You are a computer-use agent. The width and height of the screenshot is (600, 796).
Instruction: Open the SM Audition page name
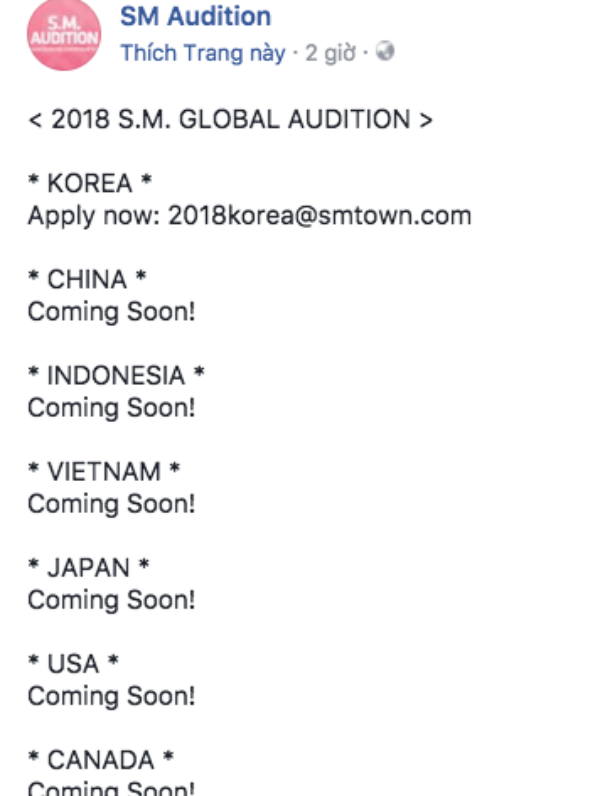[x=195, y=17]
